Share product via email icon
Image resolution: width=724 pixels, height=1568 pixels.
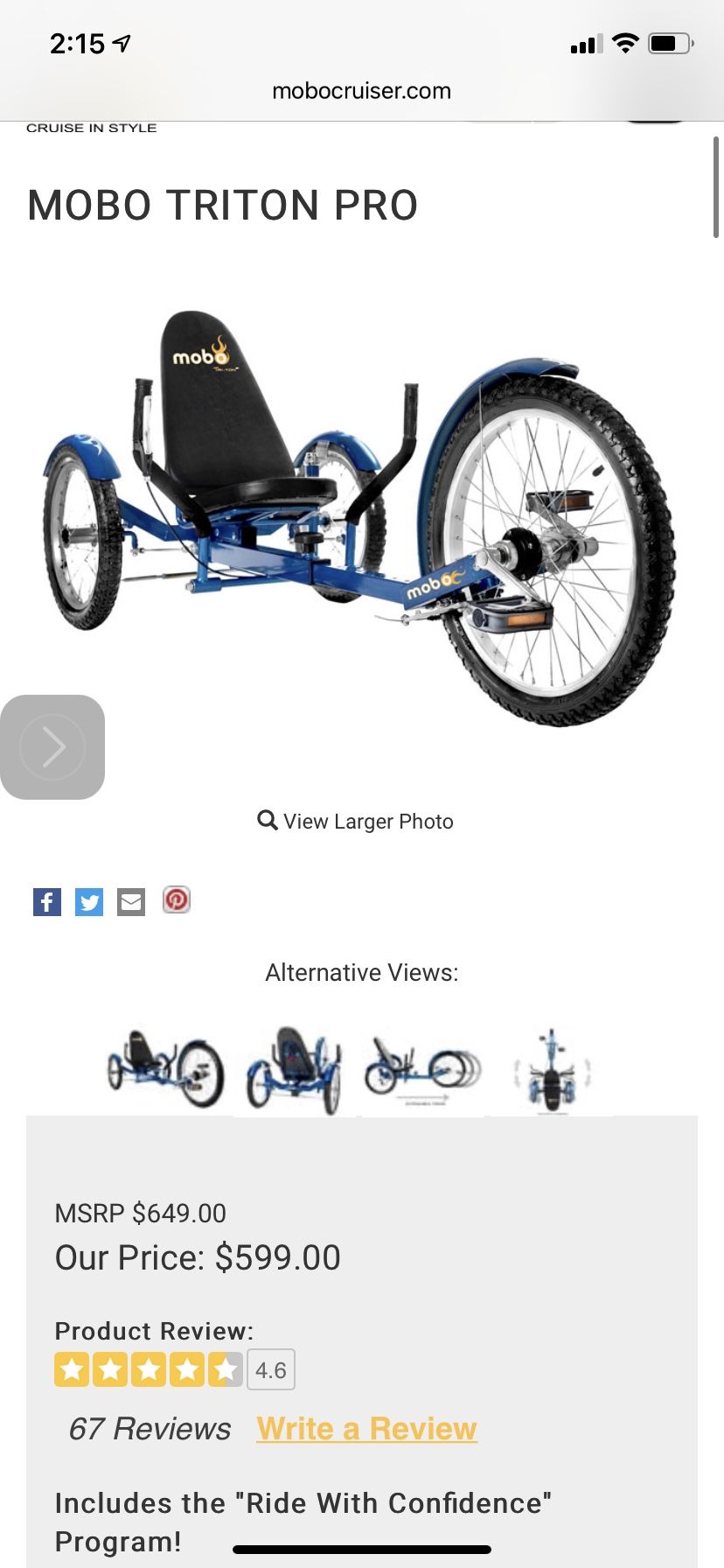pyautogui.click(x=131, y=902)
